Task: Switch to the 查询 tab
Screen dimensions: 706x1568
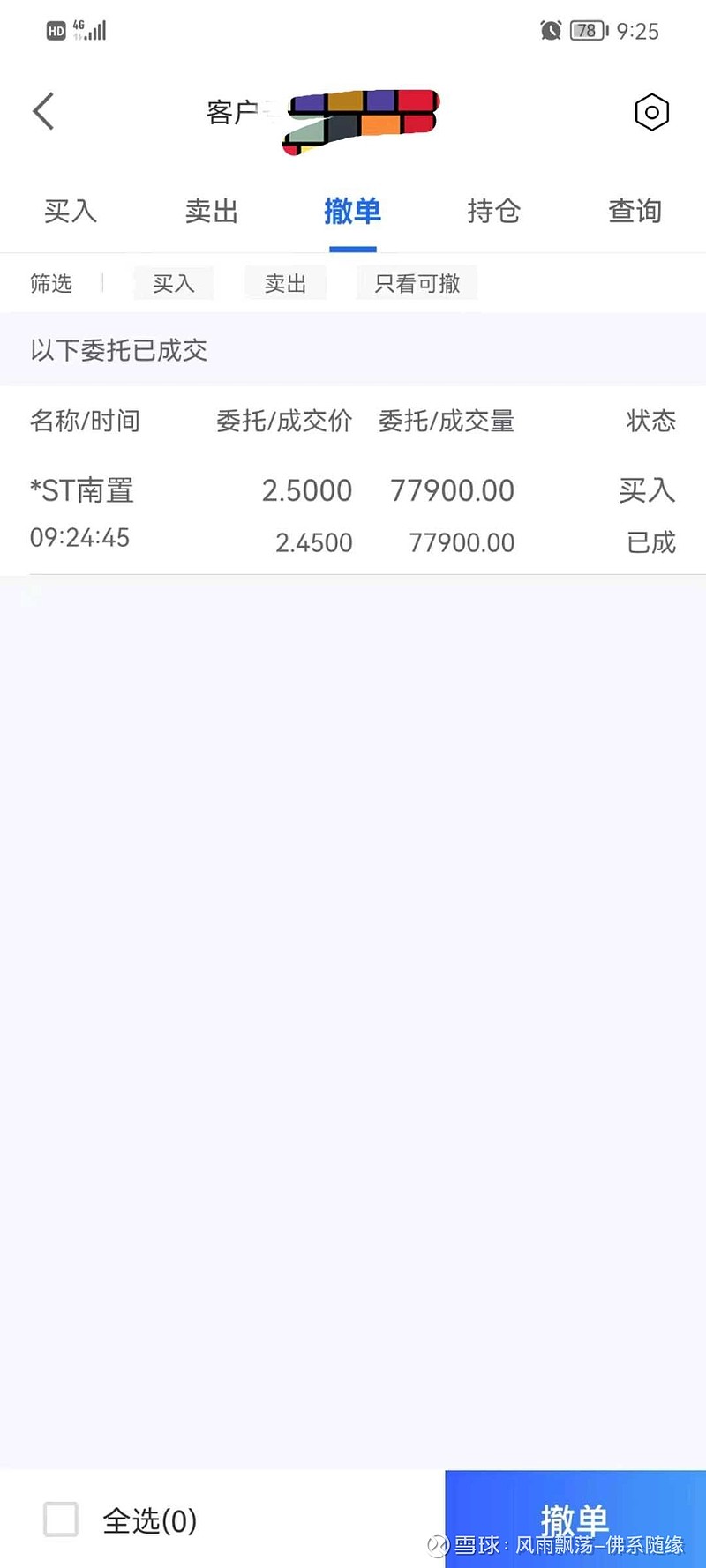Action: (635, 212)
